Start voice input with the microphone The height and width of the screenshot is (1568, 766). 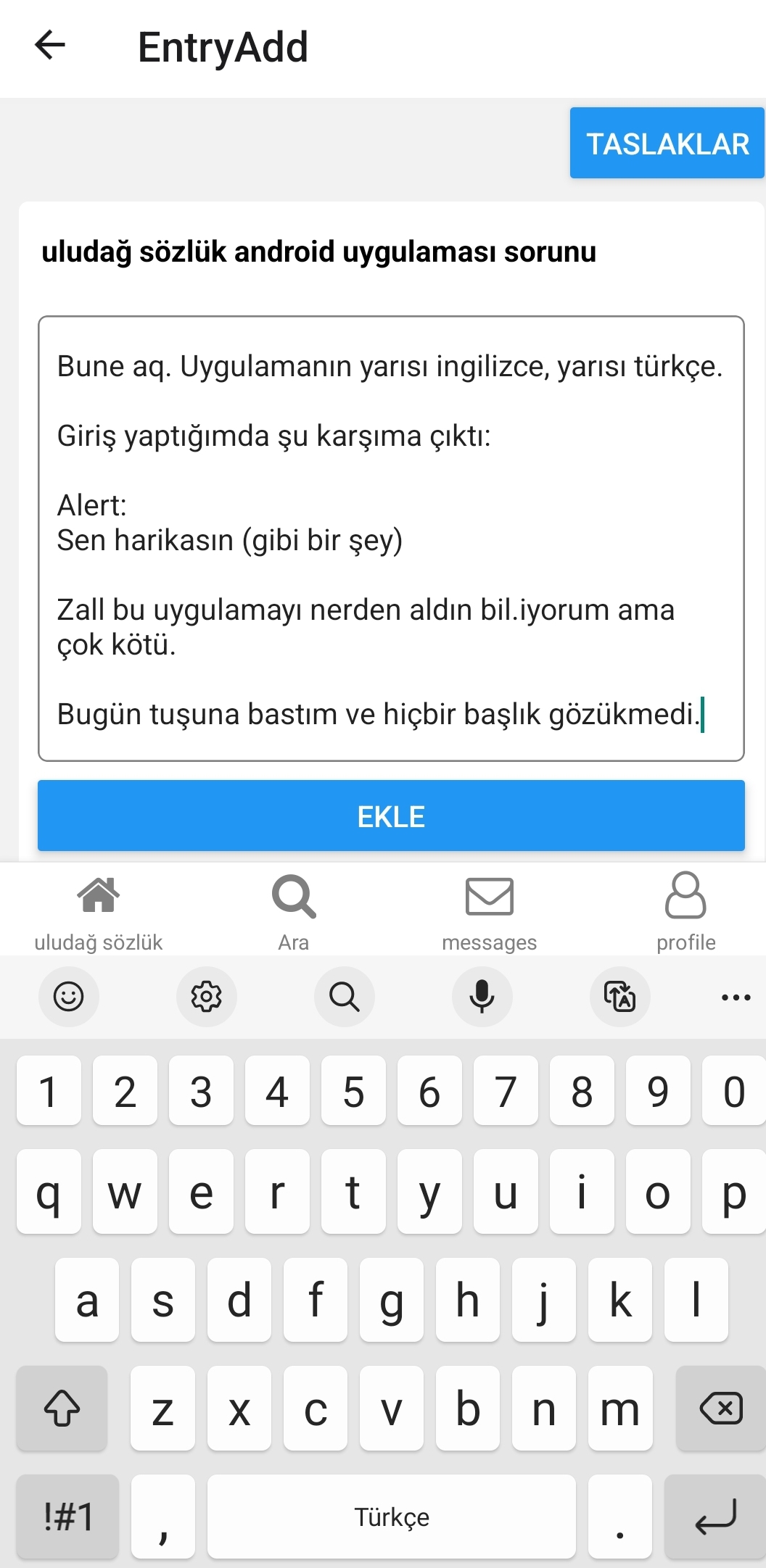tap(482, 997)
